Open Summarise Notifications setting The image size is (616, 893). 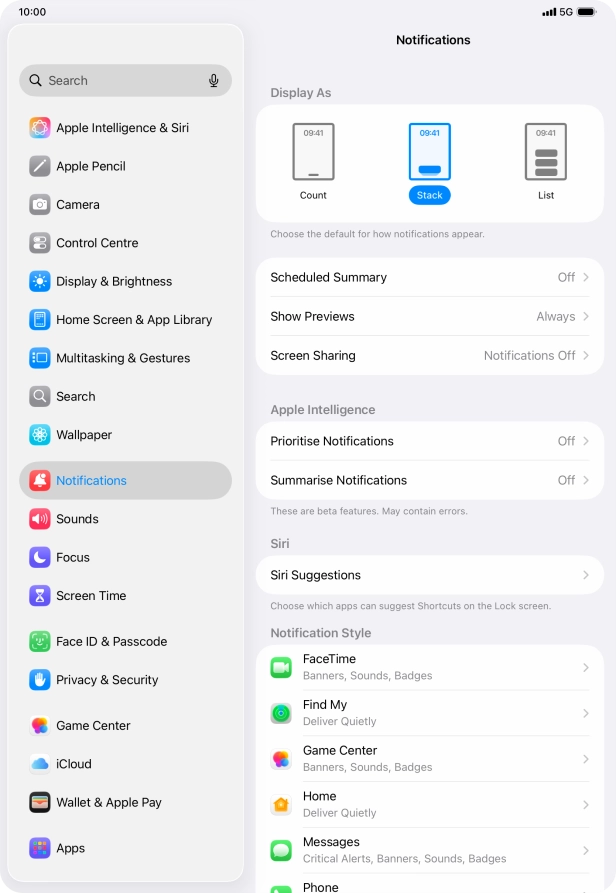pos(429,480)
